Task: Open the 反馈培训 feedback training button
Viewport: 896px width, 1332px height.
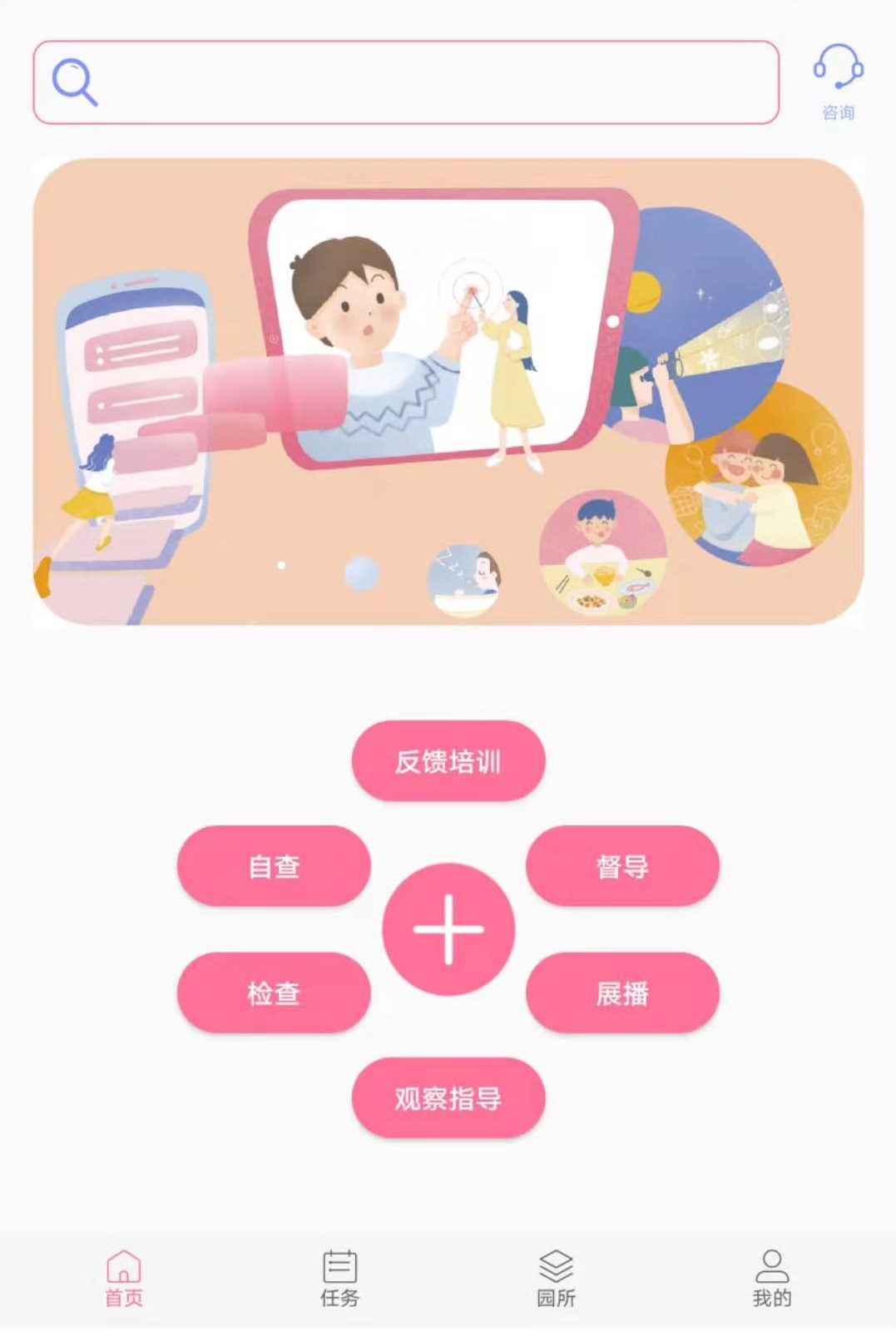Action: pyautogui.click(x=448, y=760)
